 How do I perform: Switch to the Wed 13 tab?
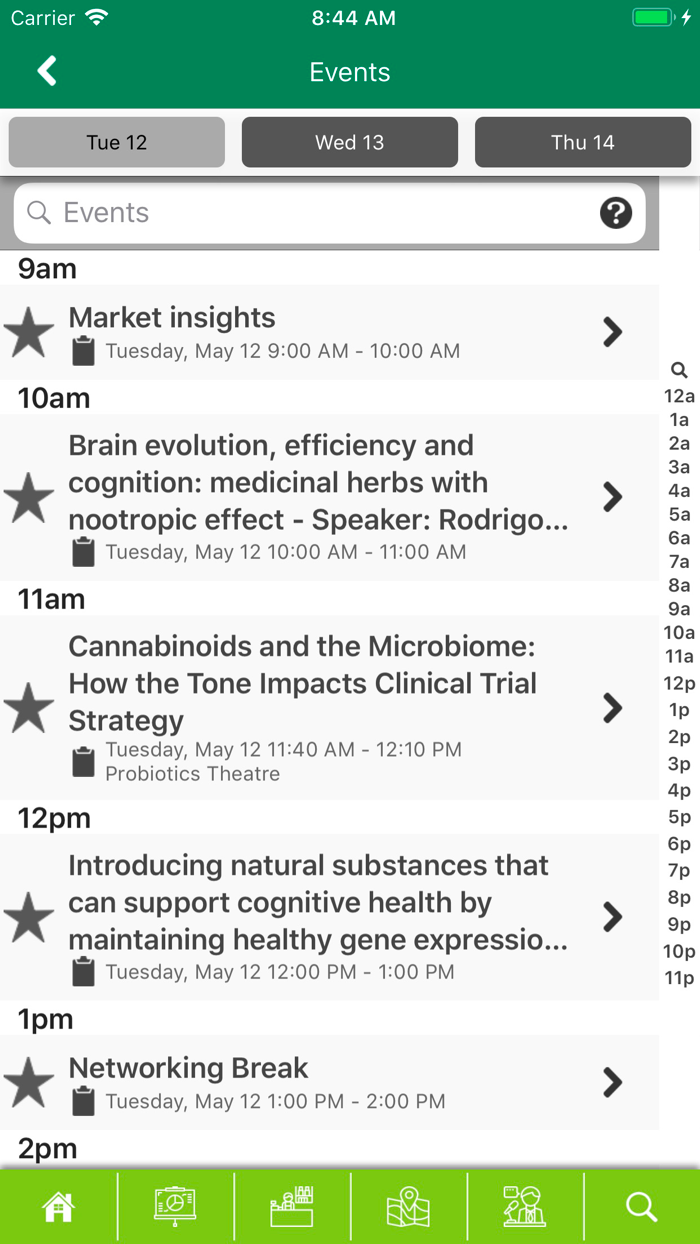(x=350, y=142)
